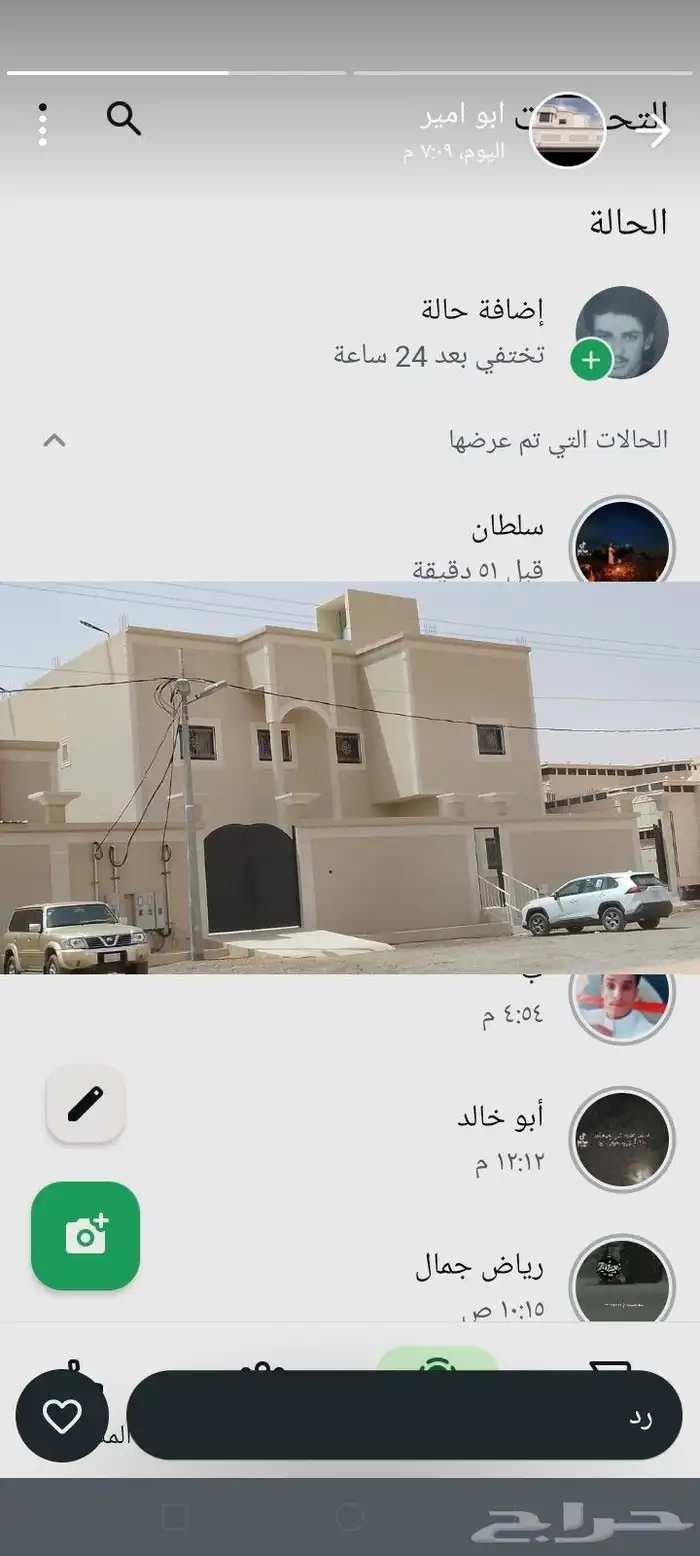Go back from the status viewer
Image resolution: width=700 pixels, height=1556 pixels.
[x=658, y=130]
